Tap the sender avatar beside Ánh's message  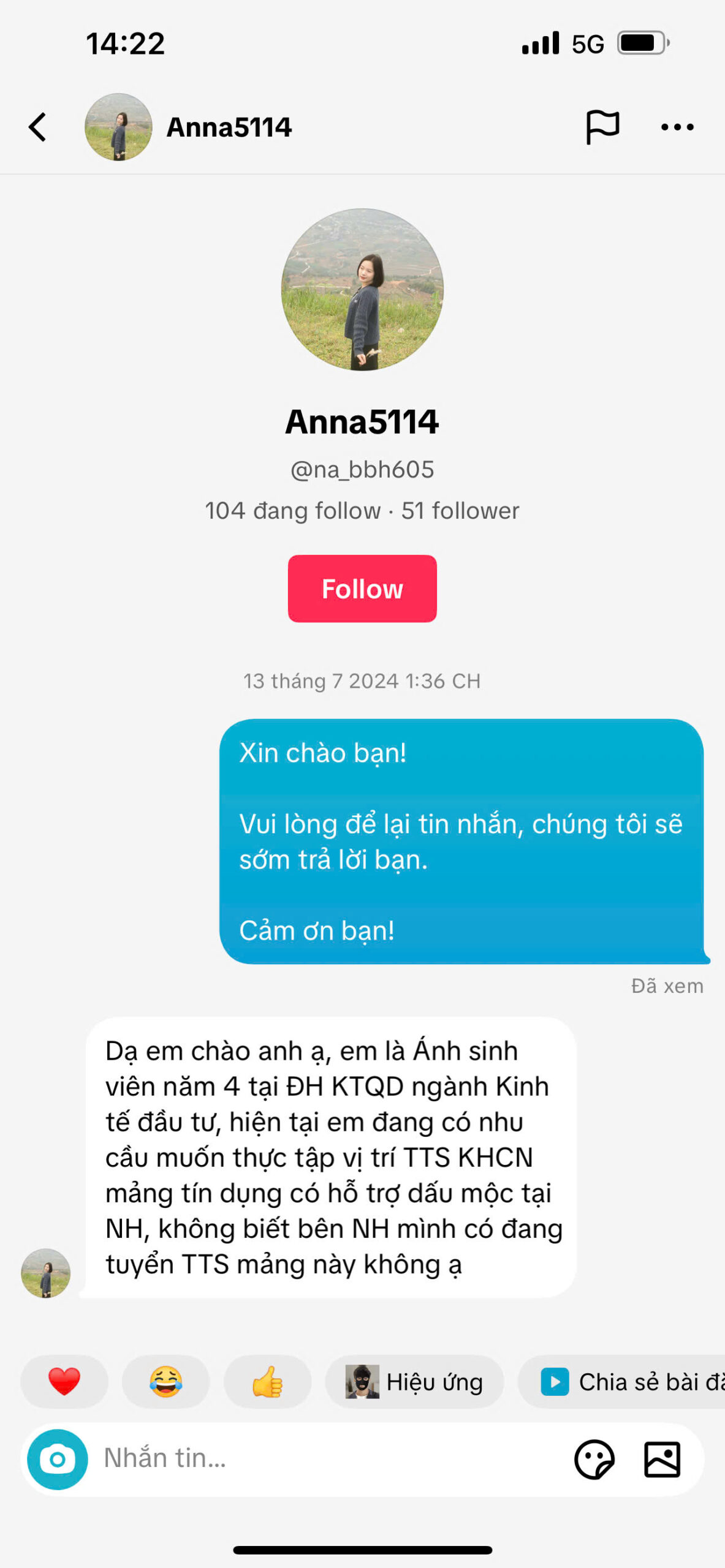(x=46, y=1273)
